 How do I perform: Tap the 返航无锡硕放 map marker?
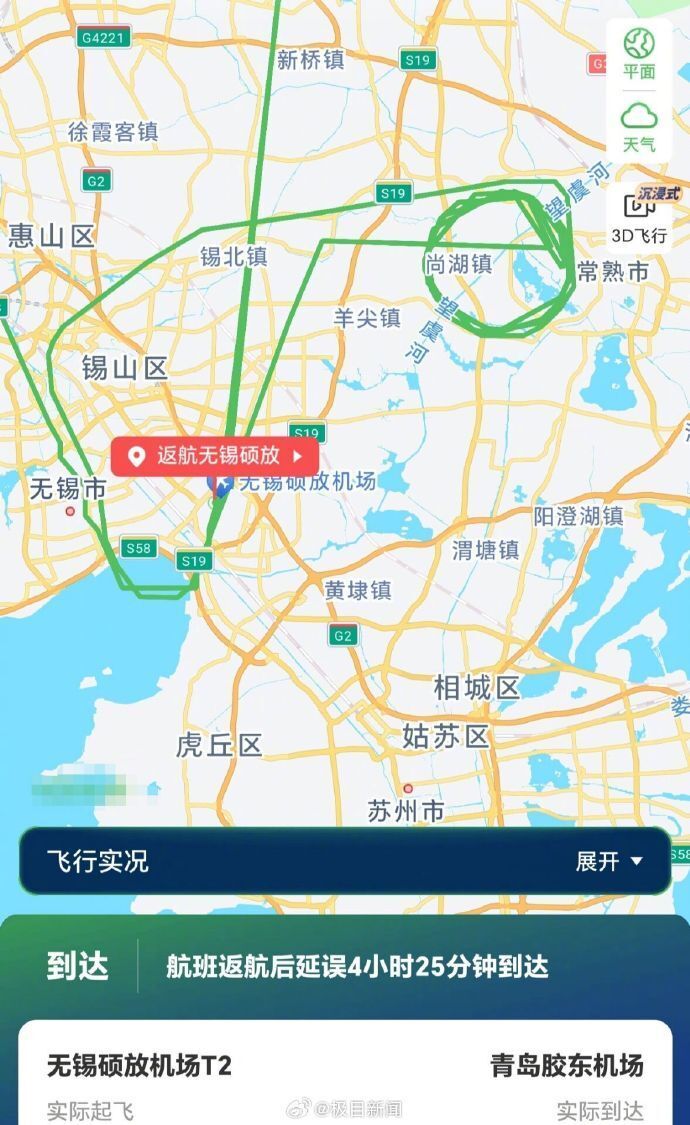pyautogui.click(x=215, y=456)
